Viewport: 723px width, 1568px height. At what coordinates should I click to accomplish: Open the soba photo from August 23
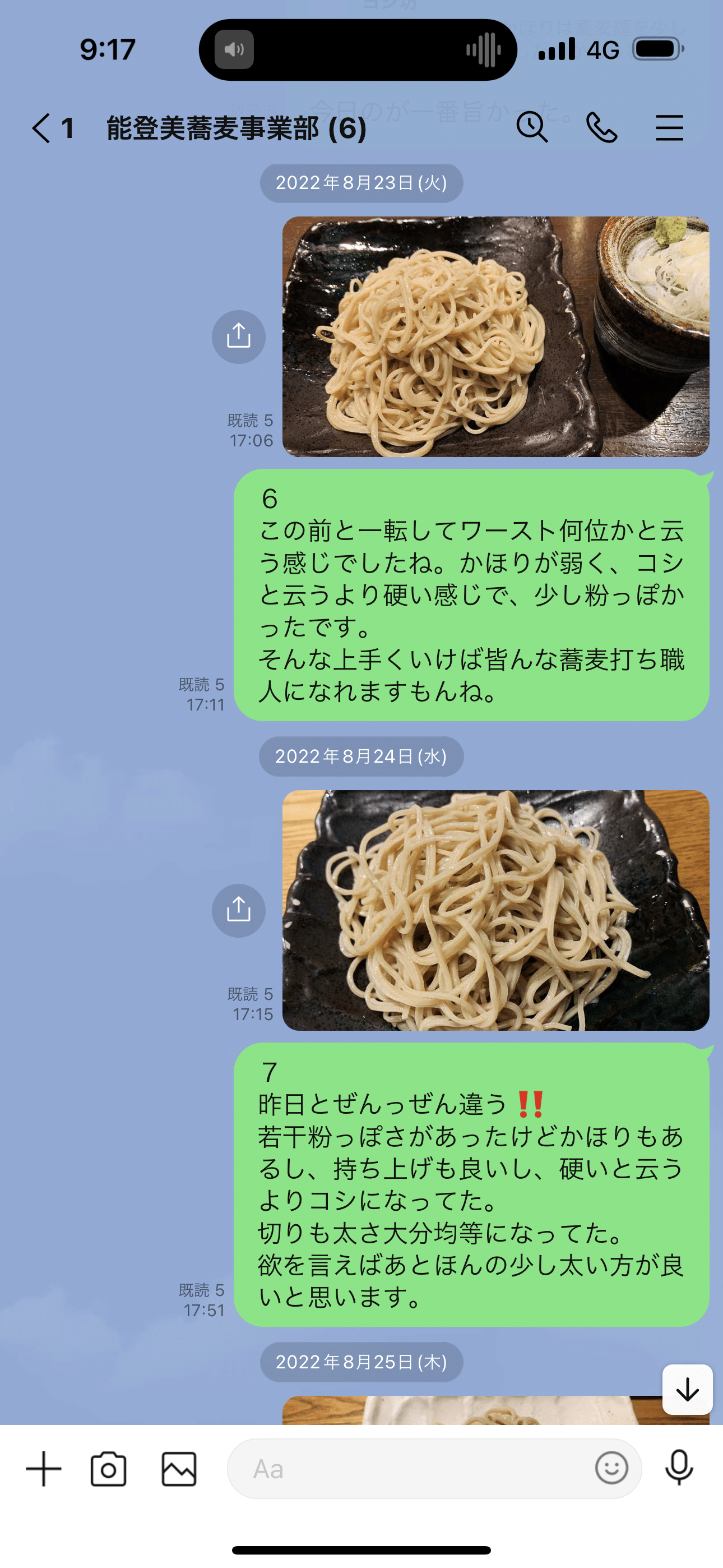(x=495, y=336)
